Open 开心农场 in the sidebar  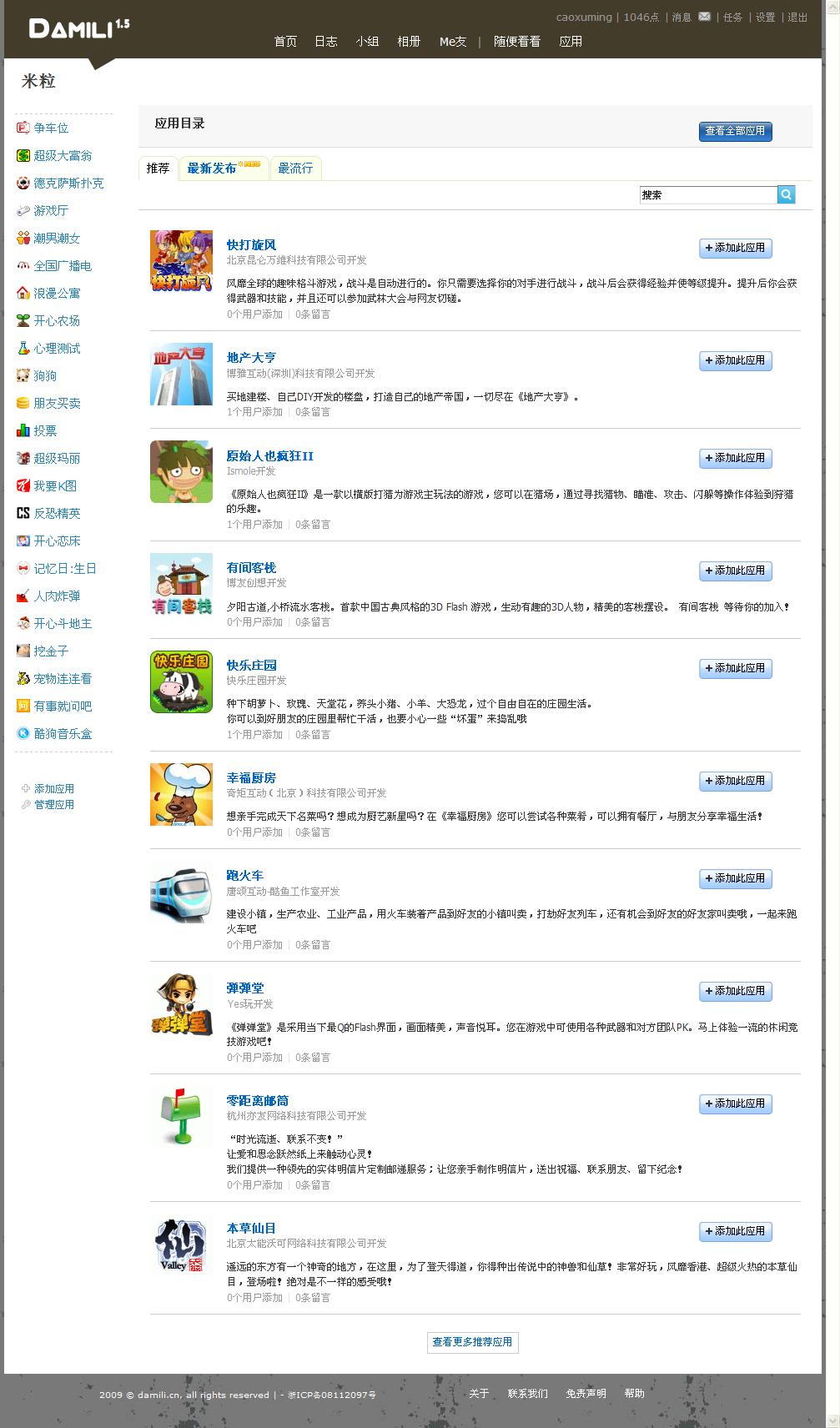(x=57, y=320)
